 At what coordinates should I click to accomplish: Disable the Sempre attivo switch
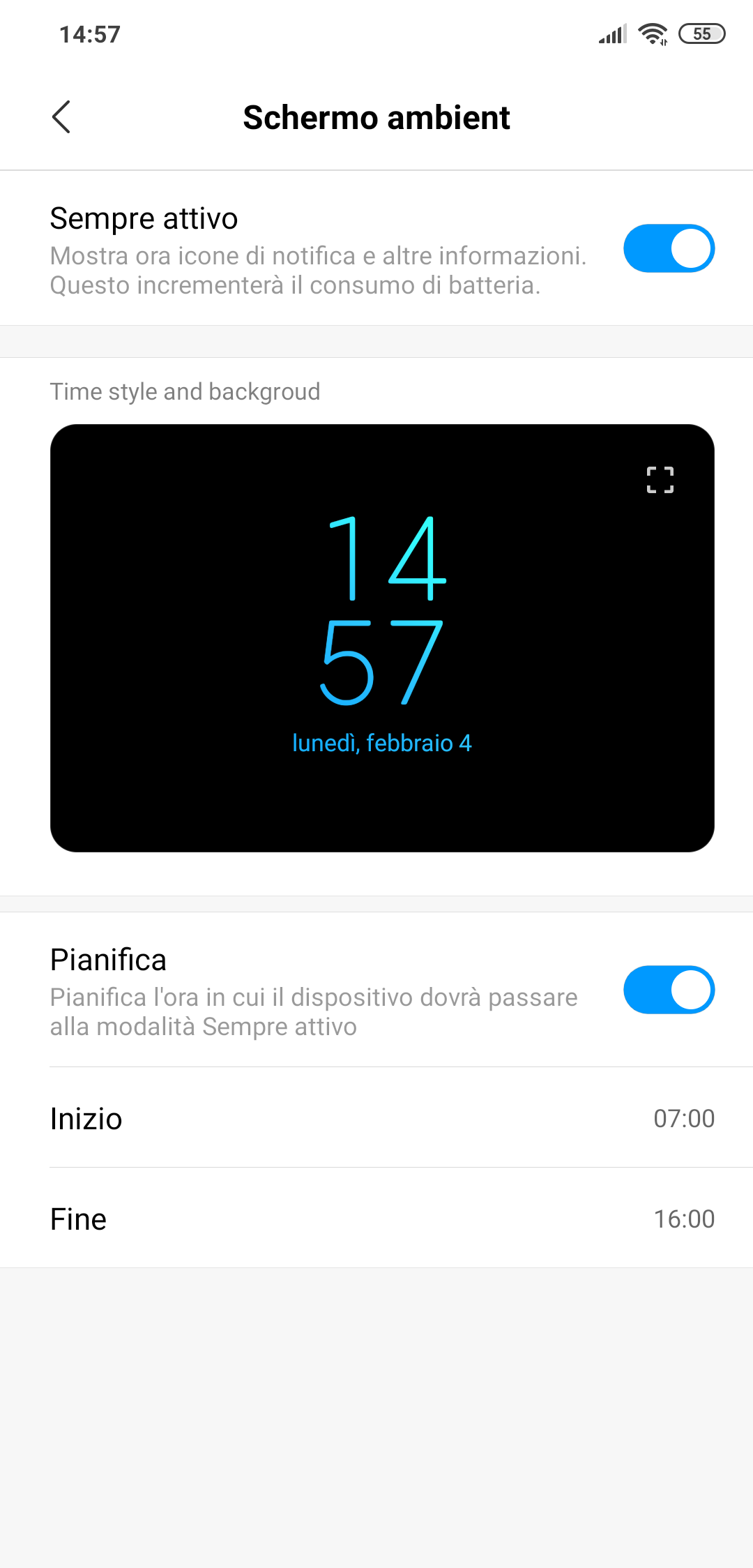coord(669,248)
